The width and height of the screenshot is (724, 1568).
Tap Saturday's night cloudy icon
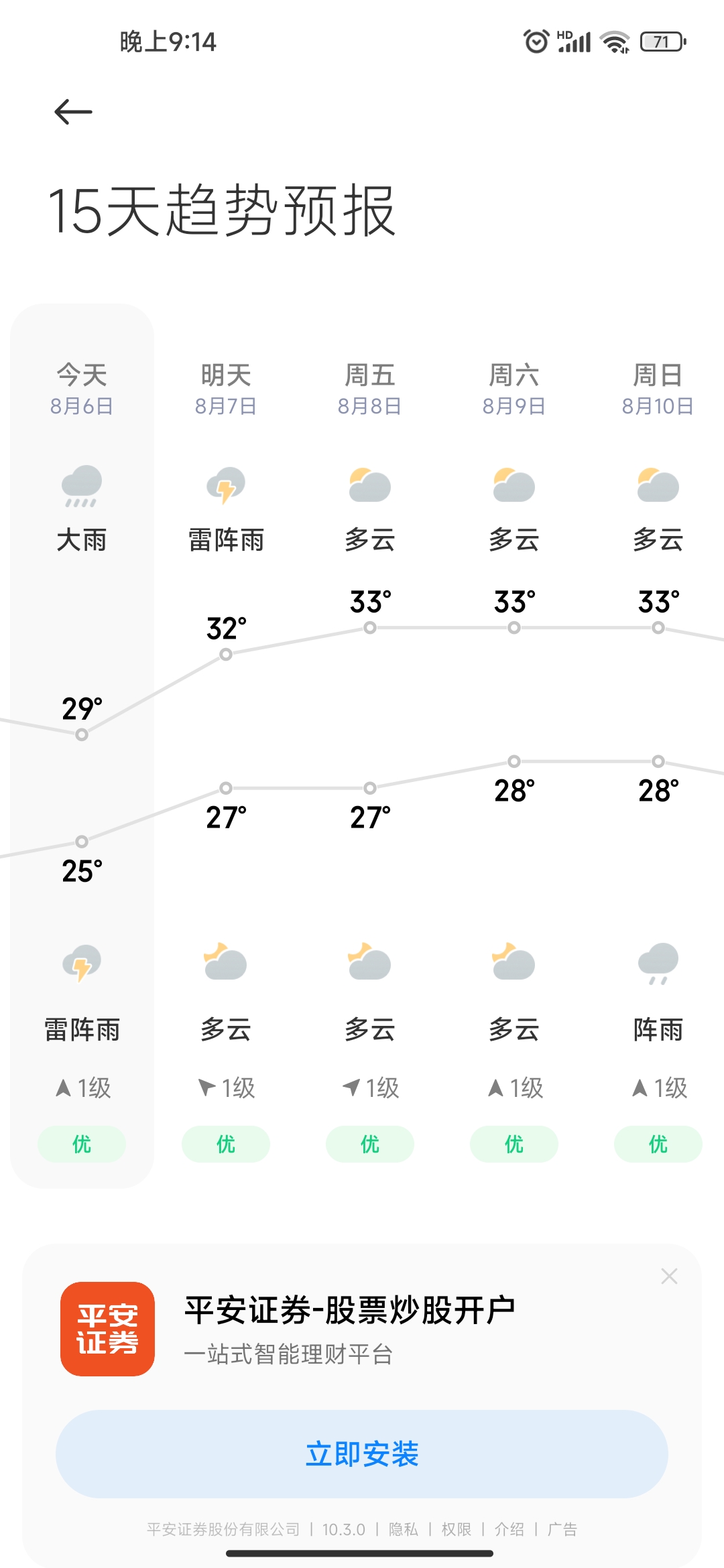[514, 963]
